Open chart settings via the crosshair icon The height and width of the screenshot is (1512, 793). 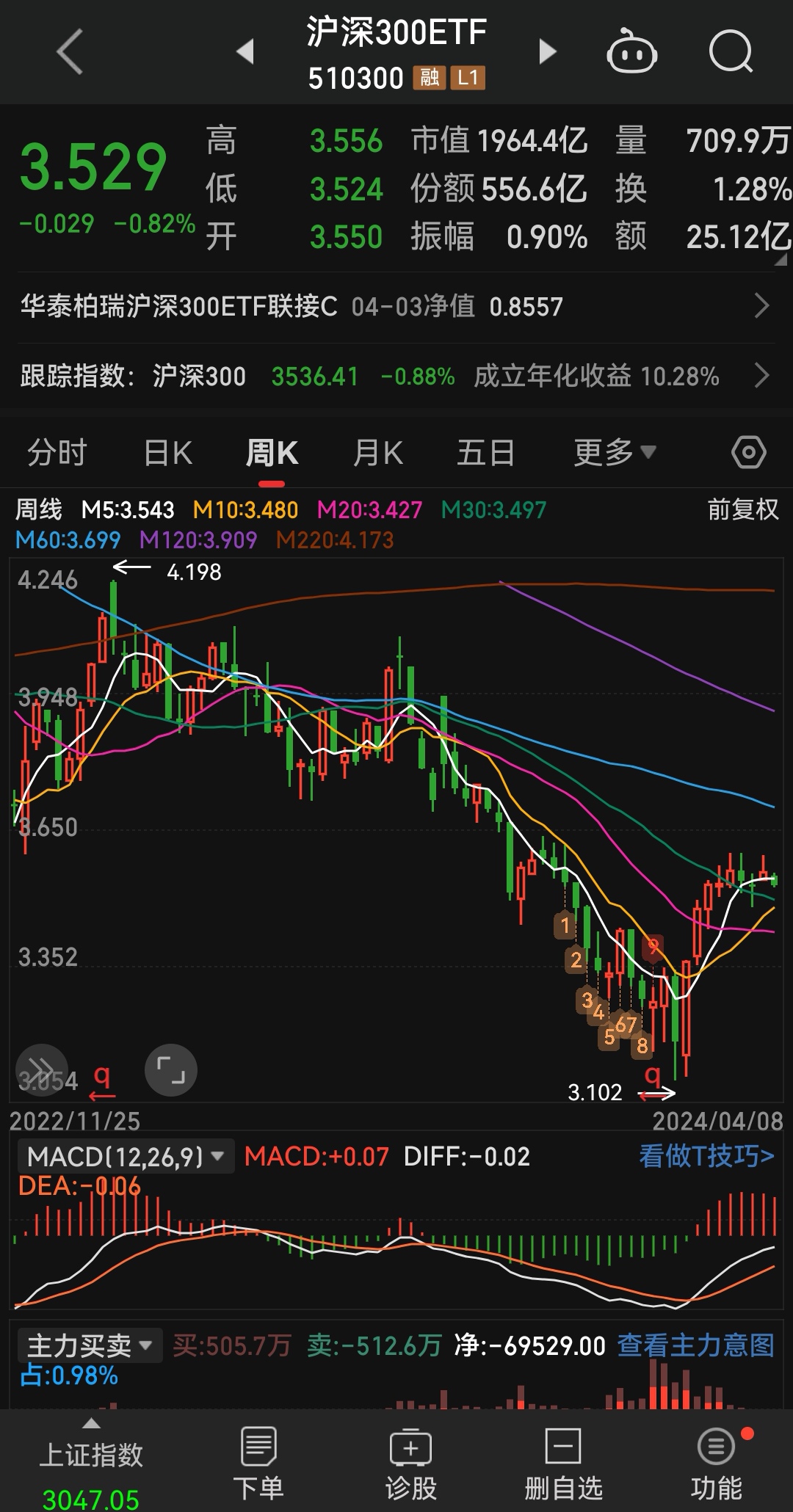(x=747, y=452)
